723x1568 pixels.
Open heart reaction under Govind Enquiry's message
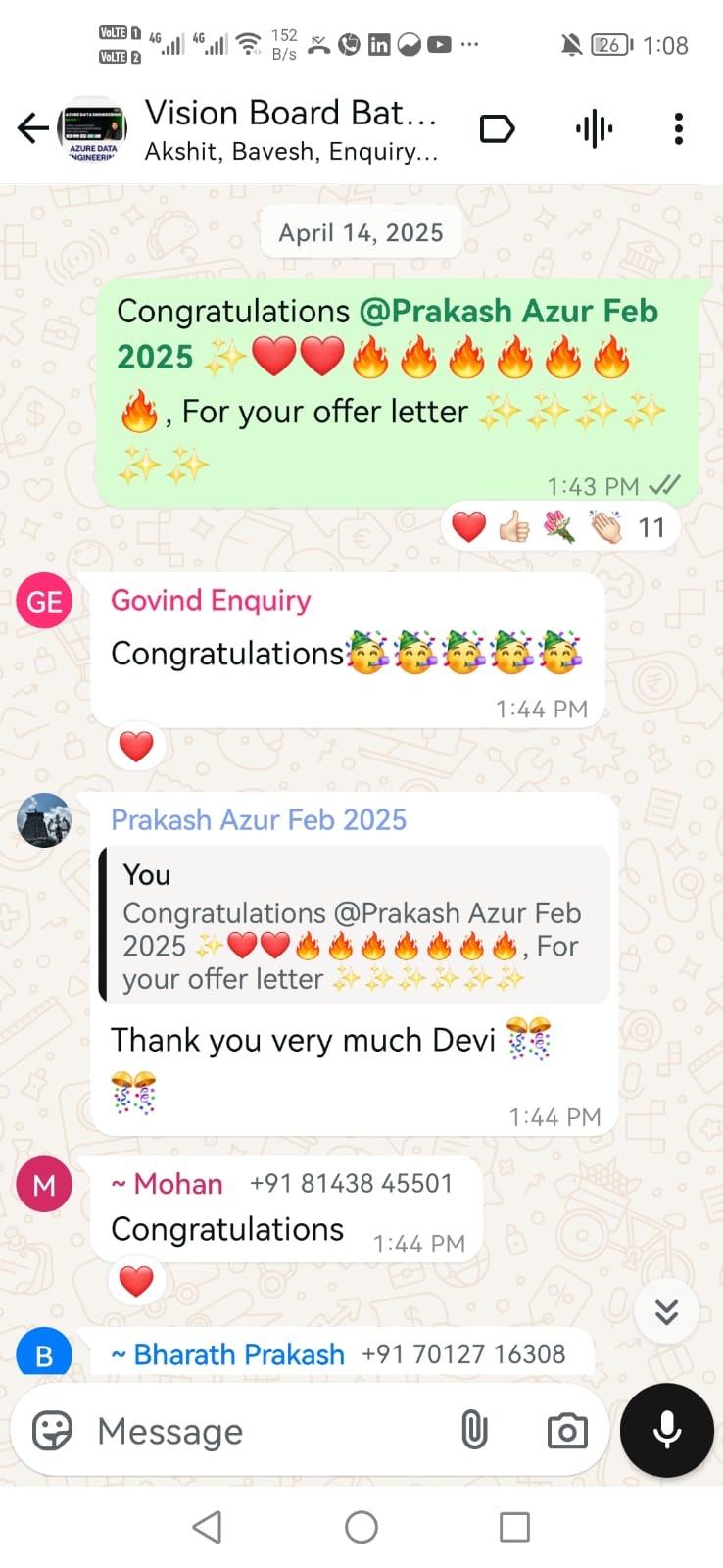pos(136,747)
